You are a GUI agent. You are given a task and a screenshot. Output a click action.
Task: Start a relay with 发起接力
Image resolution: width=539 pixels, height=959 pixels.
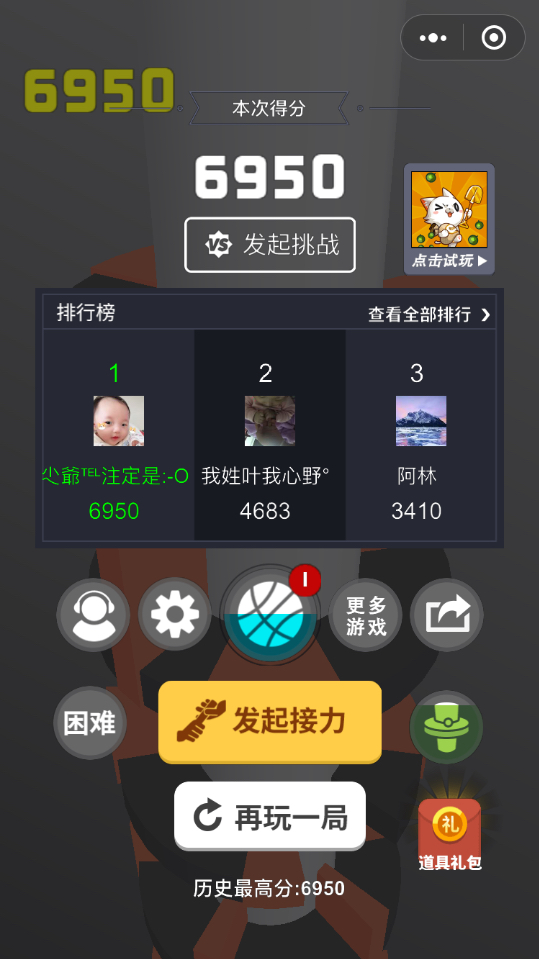270,722
